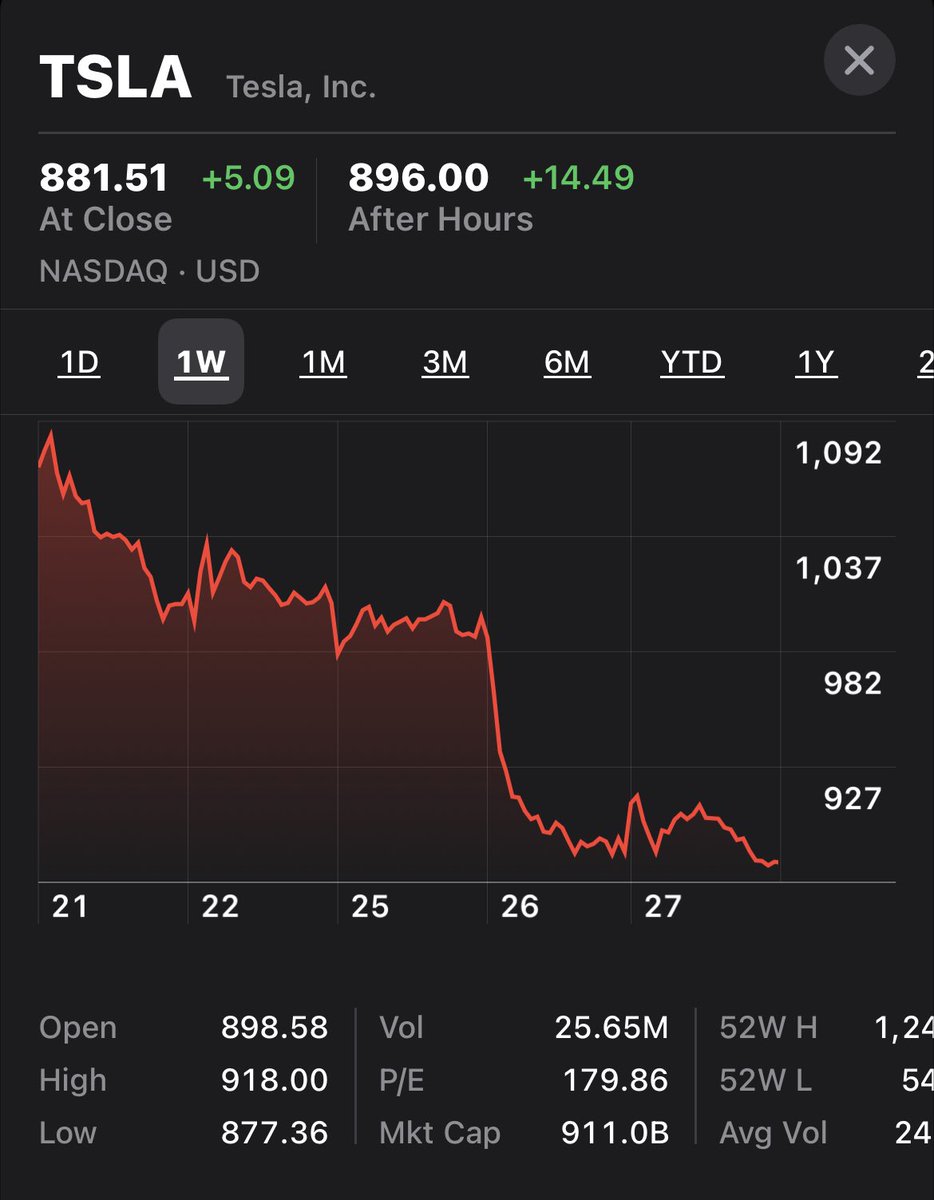Select the 1W chart range
This screenshot has height=1200, width=934.
pyautogui.click(x=201, y=362)
